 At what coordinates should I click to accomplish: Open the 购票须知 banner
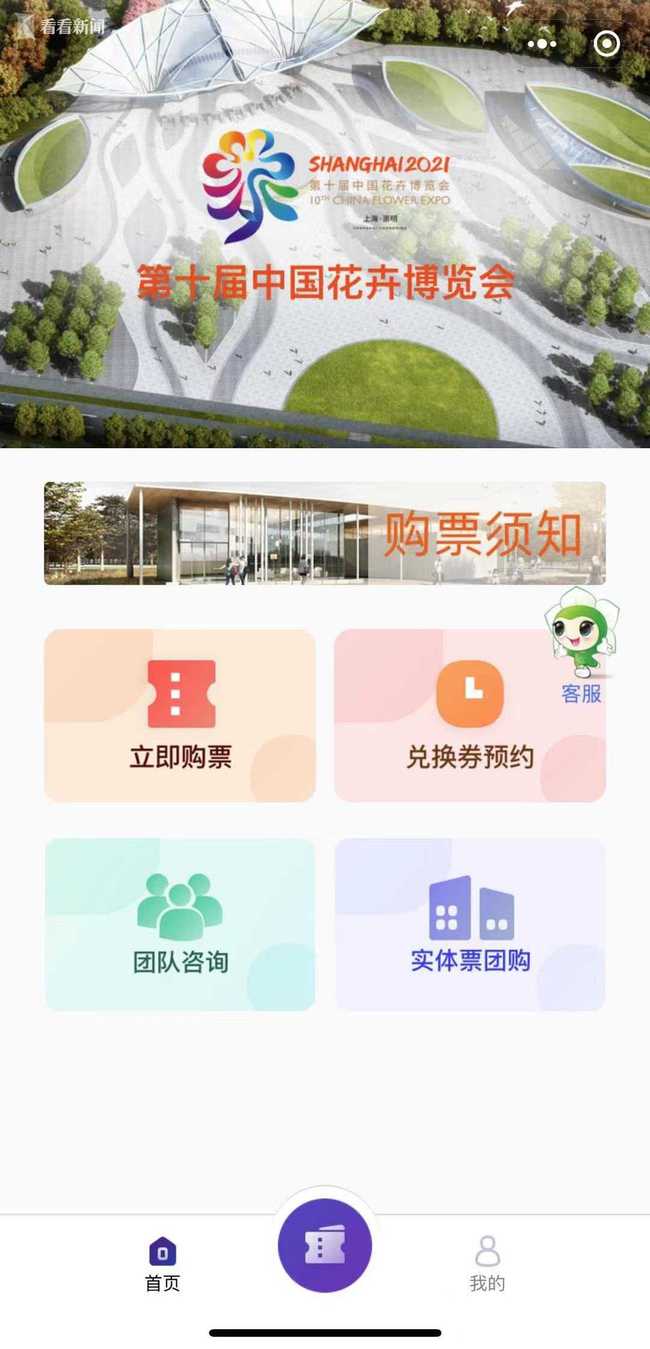[325, 533]
